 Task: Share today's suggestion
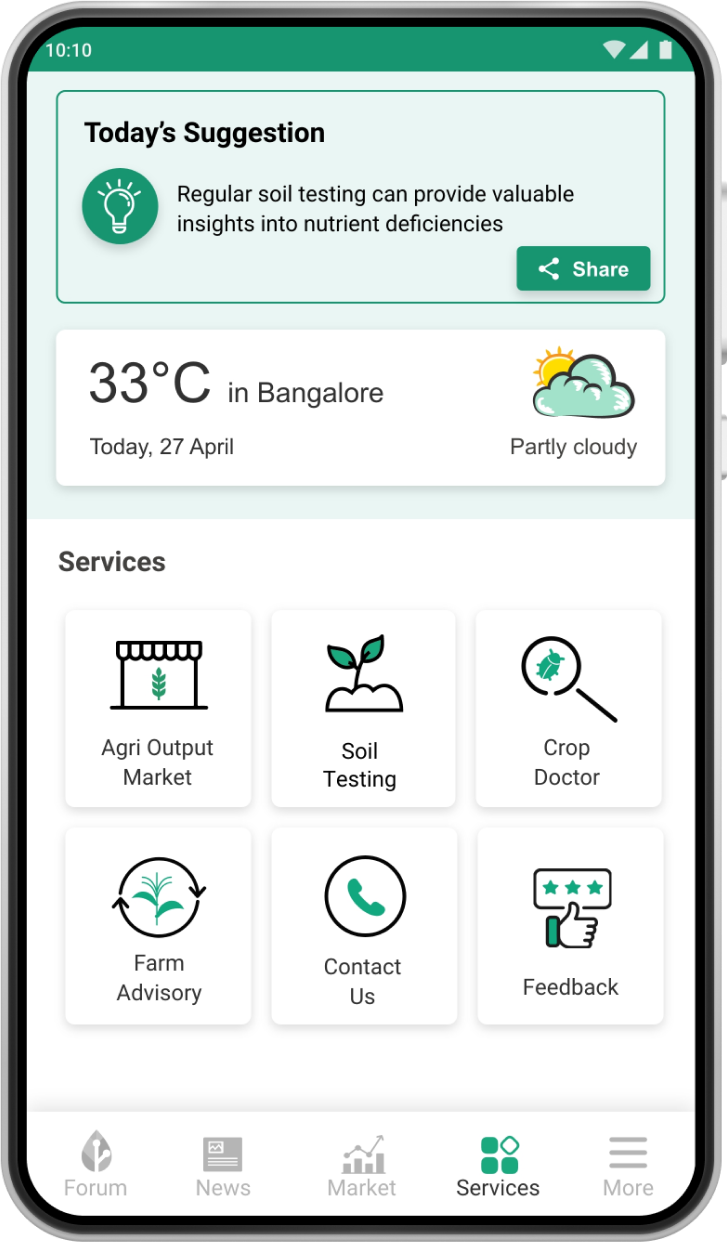click(583, 269)
